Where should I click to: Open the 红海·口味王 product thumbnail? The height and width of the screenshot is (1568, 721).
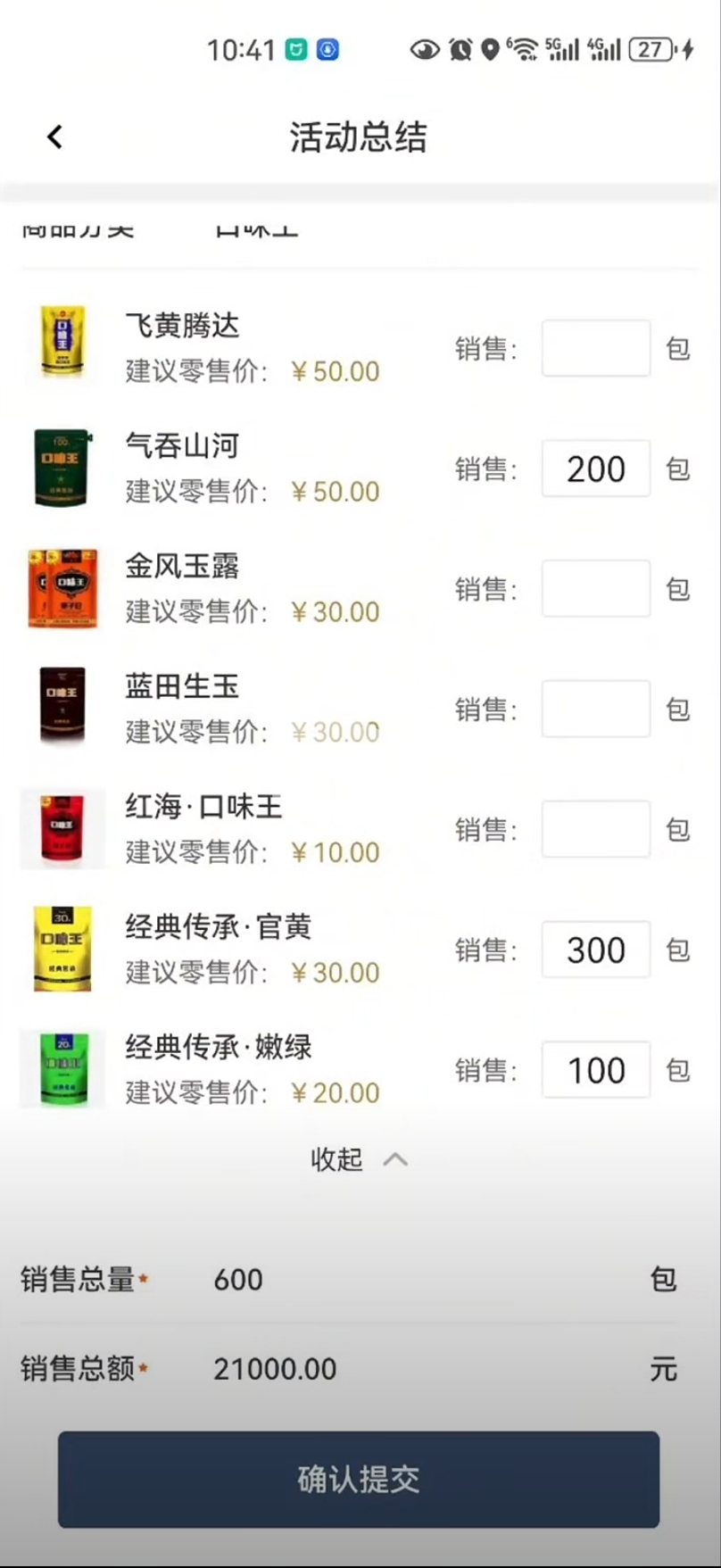point(62,829)
